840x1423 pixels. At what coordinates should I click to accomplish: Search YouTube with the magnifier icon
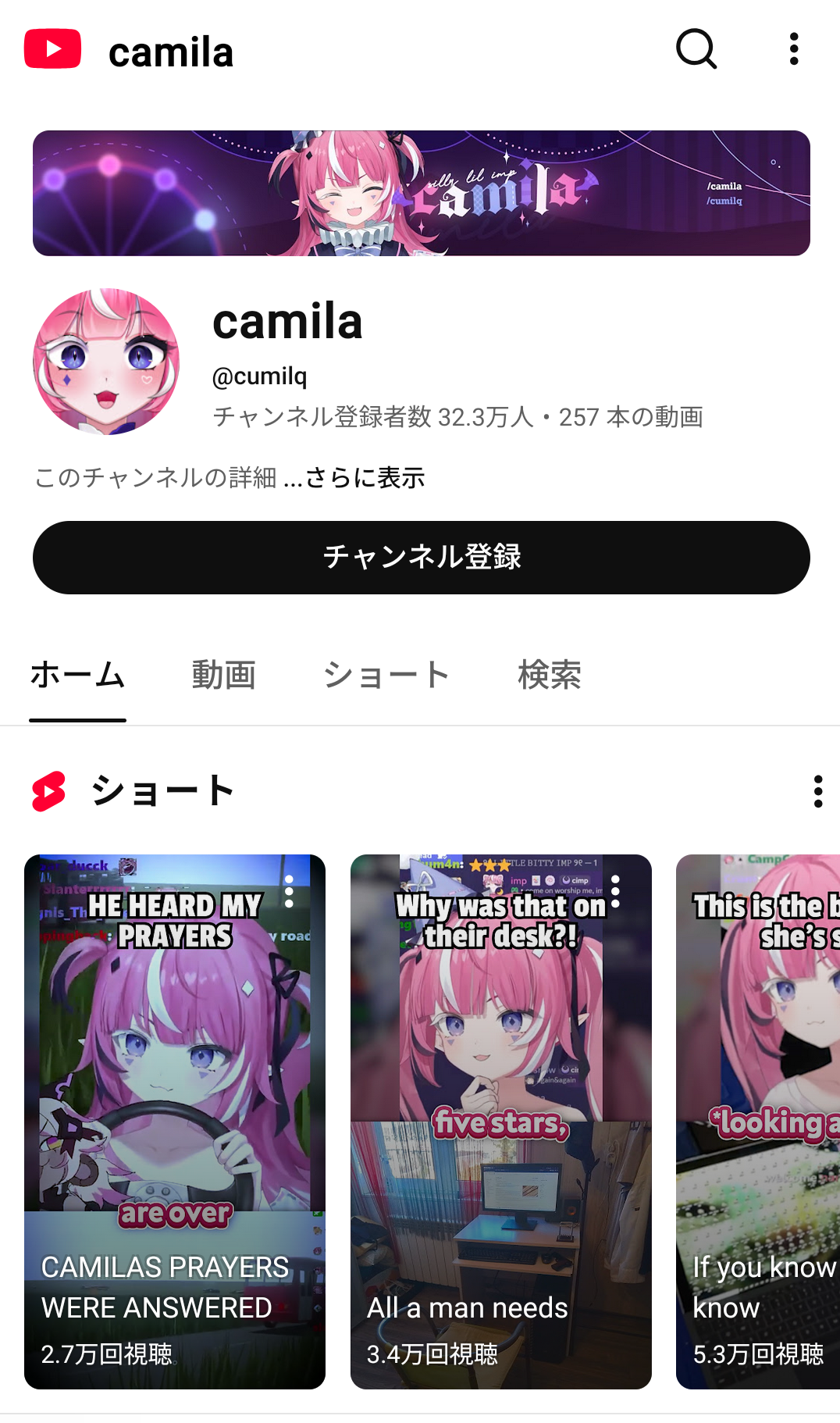pos(696,49)
